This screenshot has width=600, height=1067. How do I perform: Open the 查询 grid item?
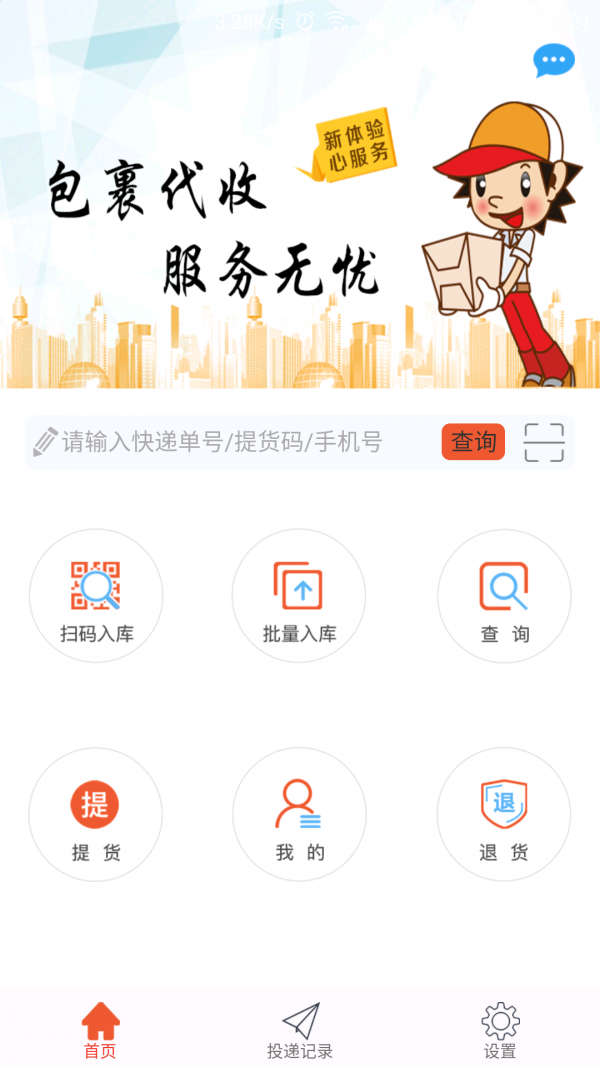[x=504, y=597]
